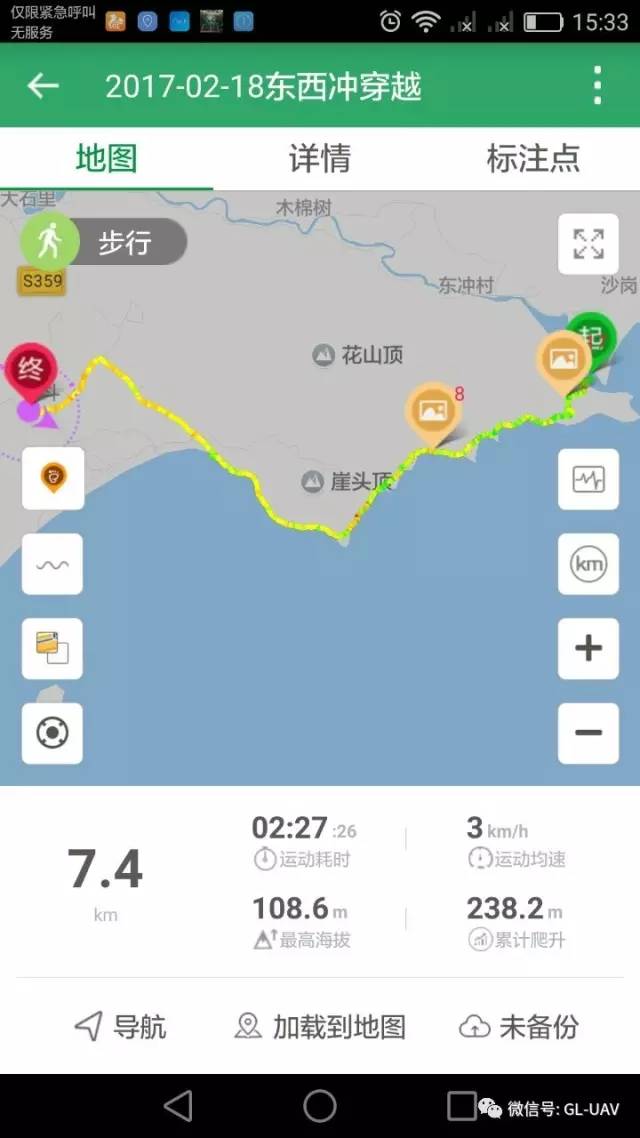Switch to the 标注点 tab

tap(533, 159)
